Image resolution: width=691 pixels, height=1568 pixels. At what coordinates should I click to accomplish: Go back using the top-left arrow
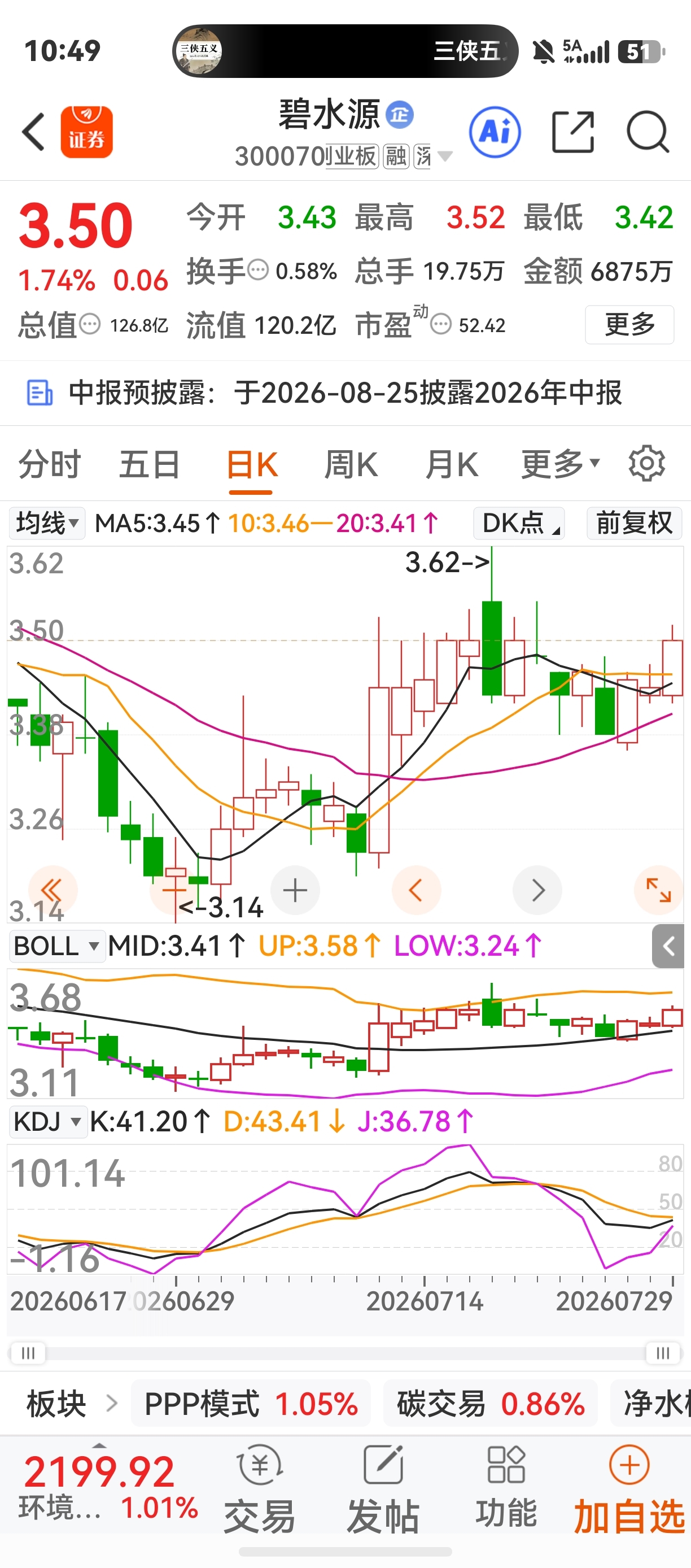pyautogui.click(x=33, y=132)
